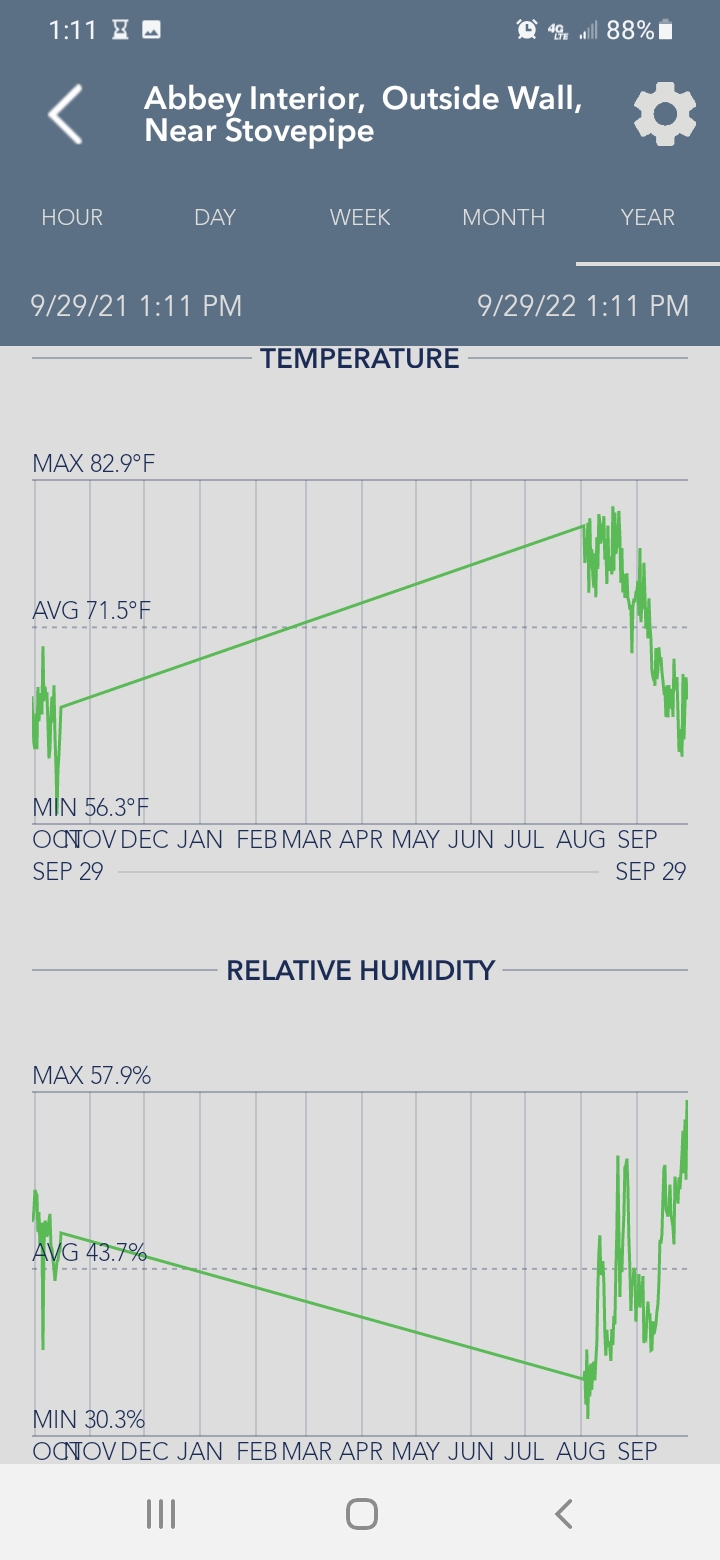
Task: Tap the system home button
Action: coord(361,1514)
